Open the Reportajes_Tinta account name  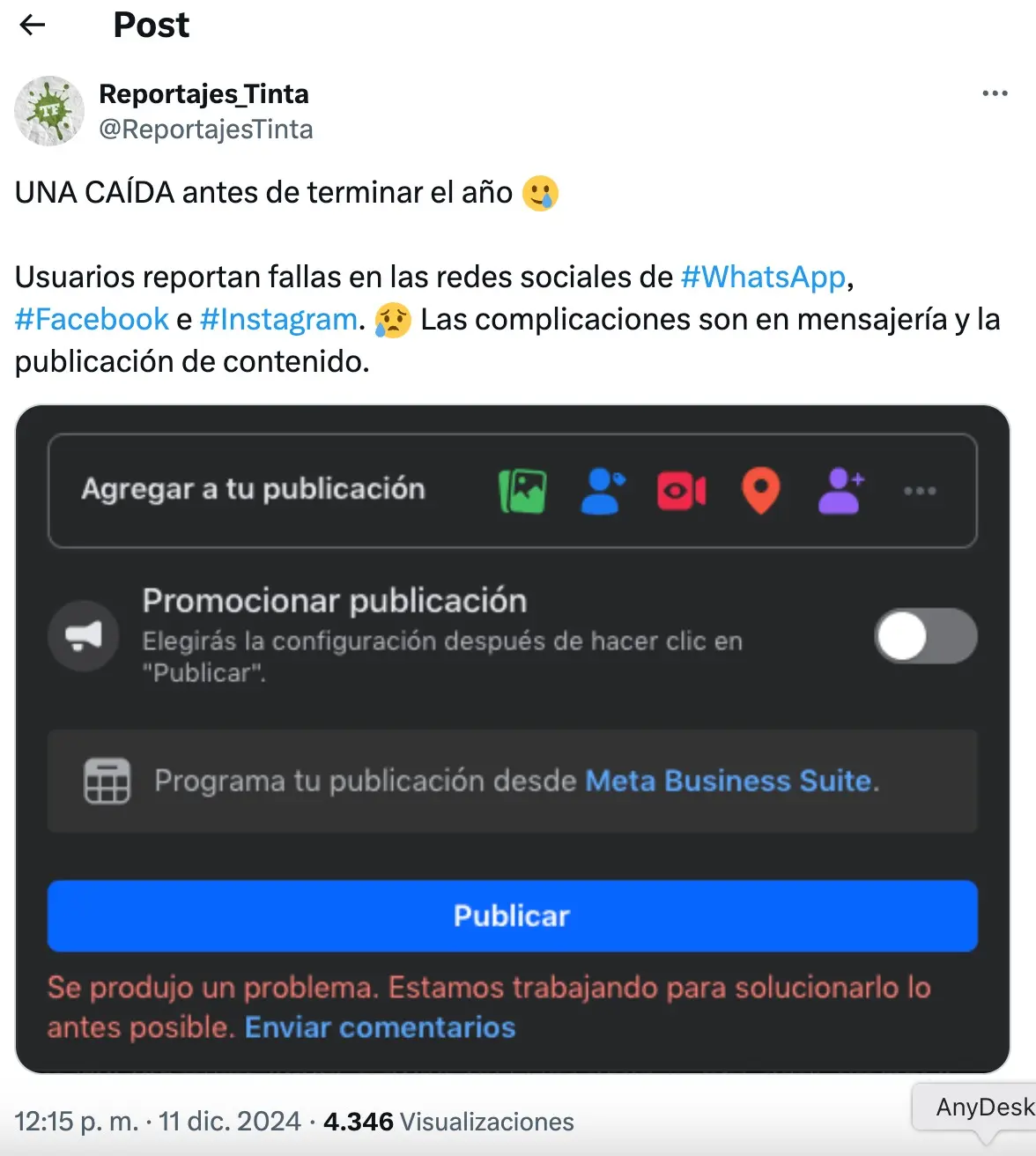click(x=203, y=93)
